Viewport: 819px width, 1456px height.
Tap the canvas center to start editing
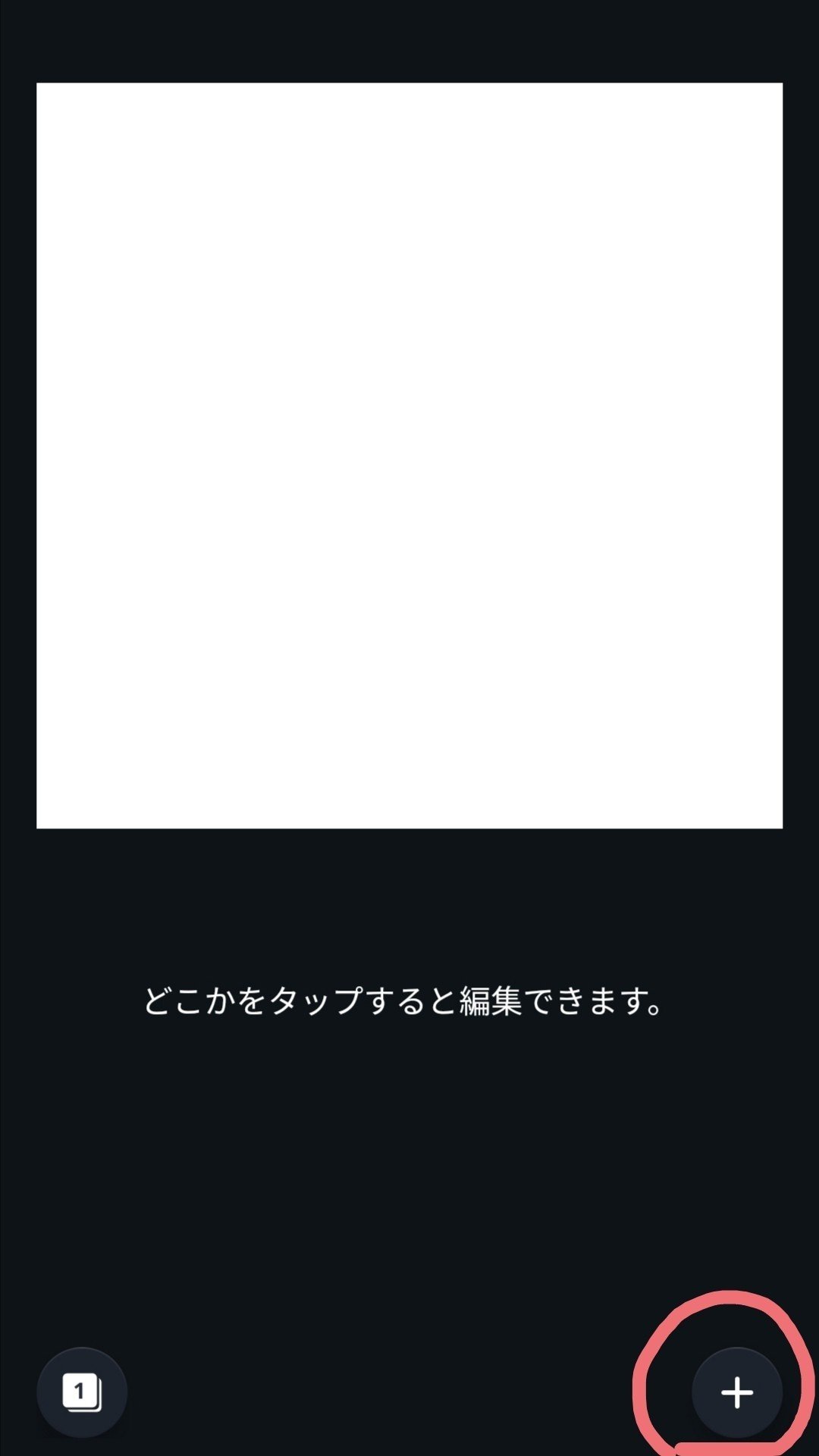pyautogui.click(x=409, y=455)
